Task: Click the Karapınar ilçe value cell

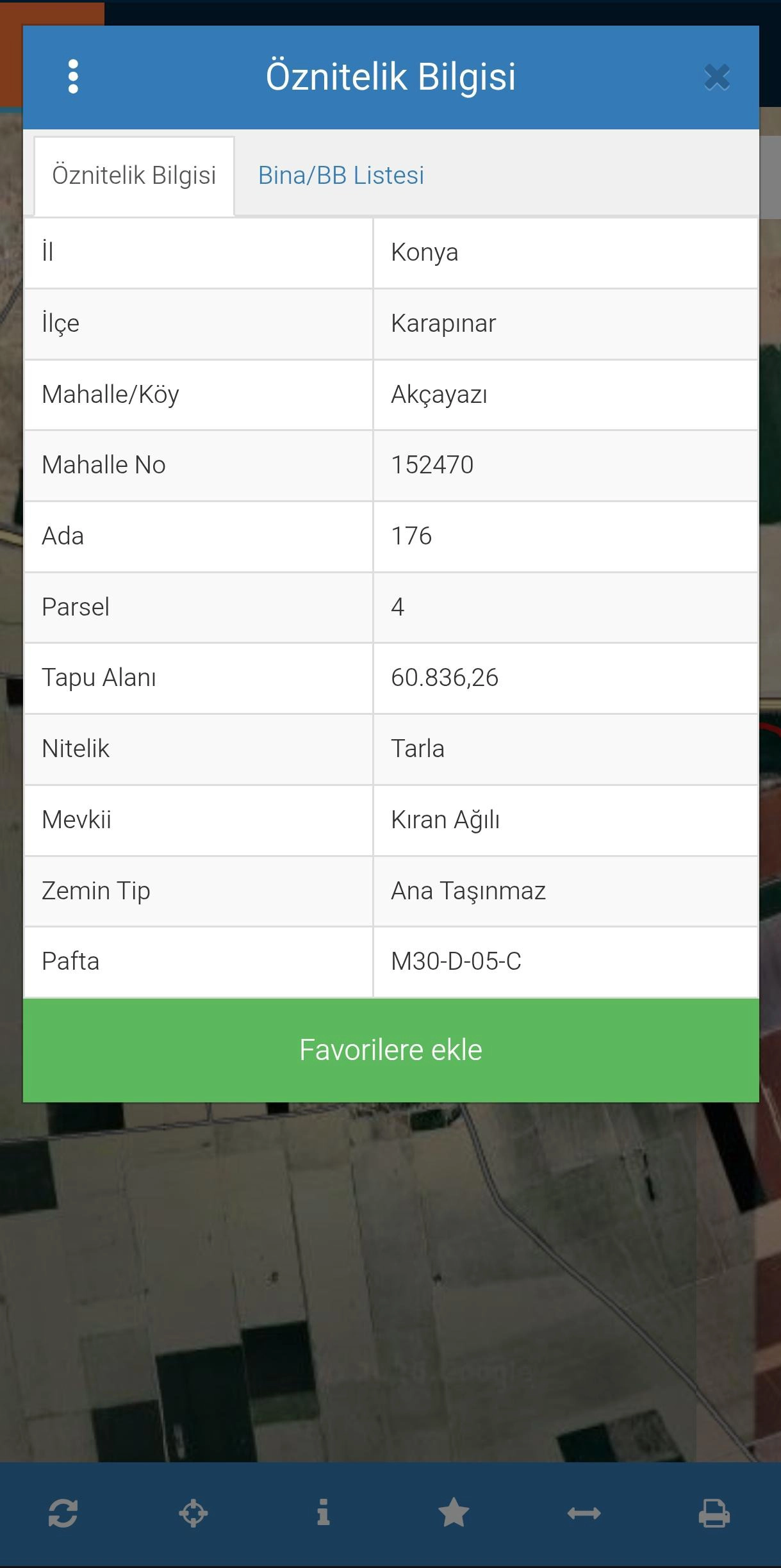Action: click(x=443, y=323)
